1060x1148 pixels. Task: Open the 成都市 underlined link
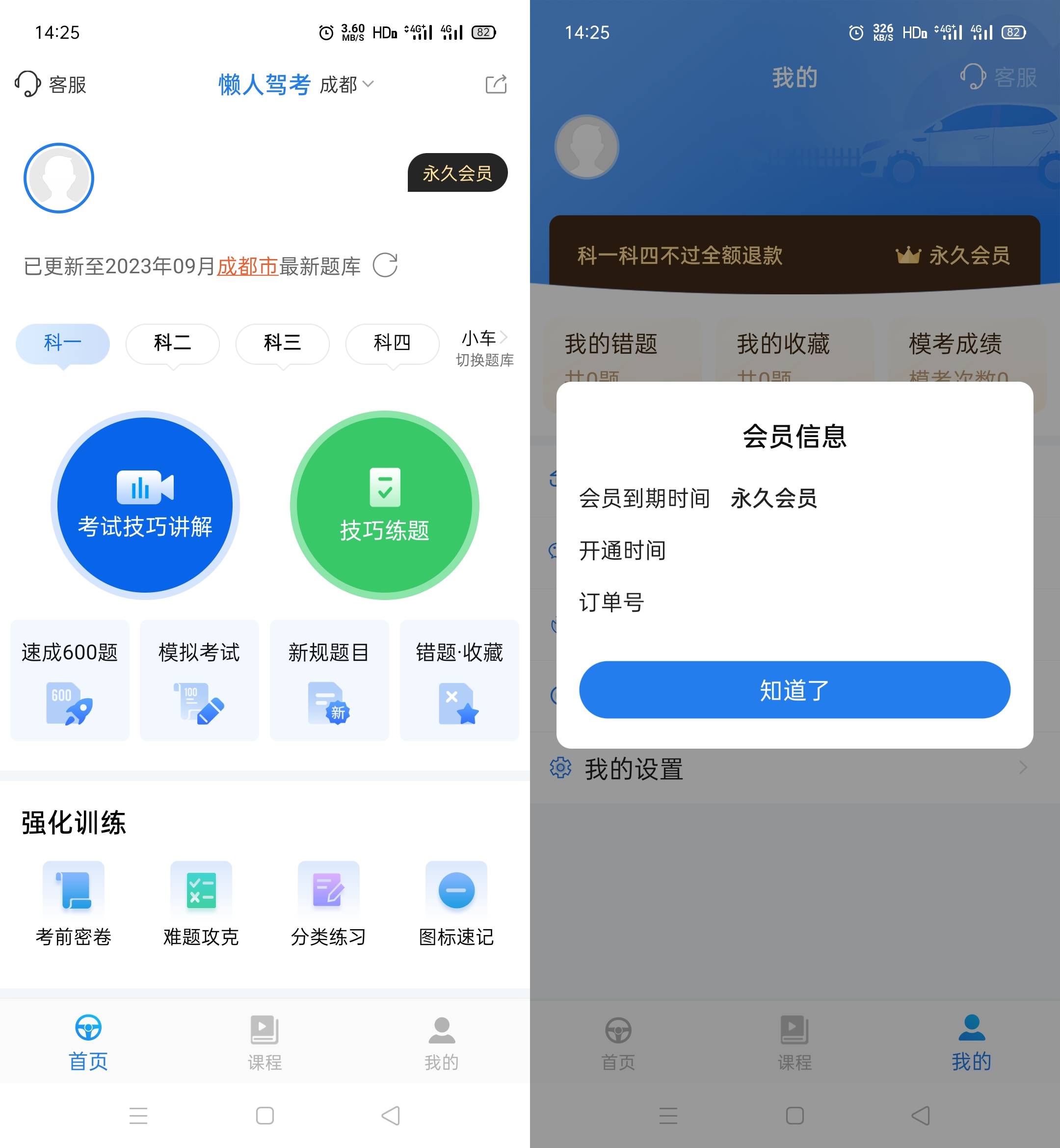click(x=247, y=266)
